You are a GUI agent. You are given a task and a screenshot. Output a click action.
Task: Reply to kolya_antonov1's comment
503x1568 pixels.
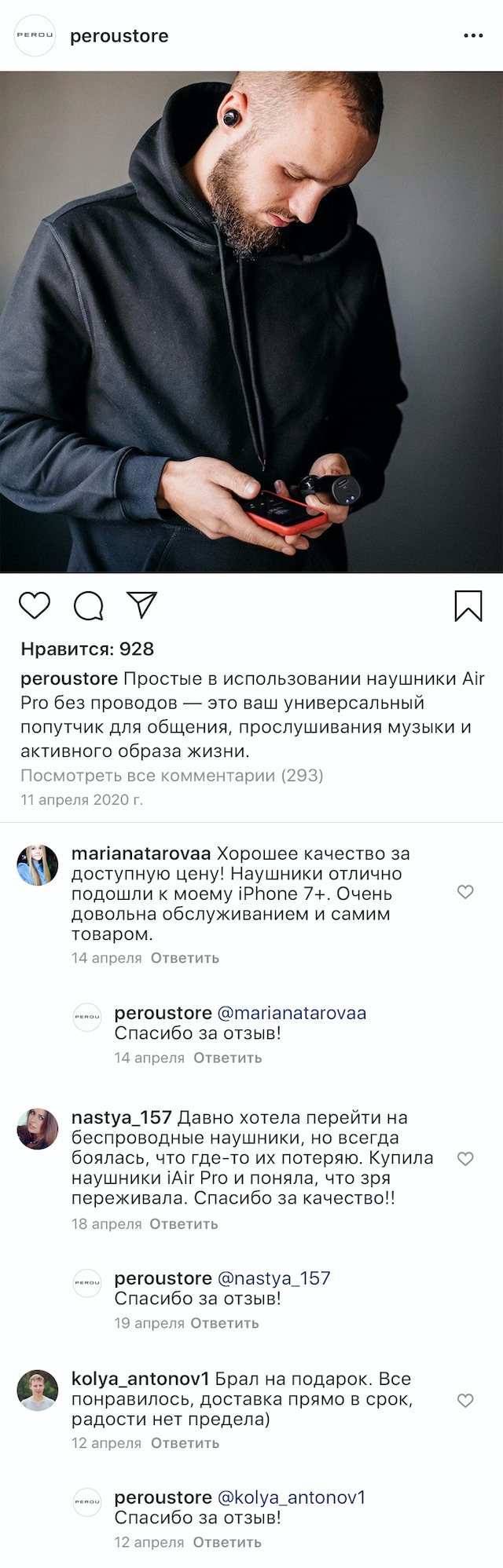[185, 1443]
